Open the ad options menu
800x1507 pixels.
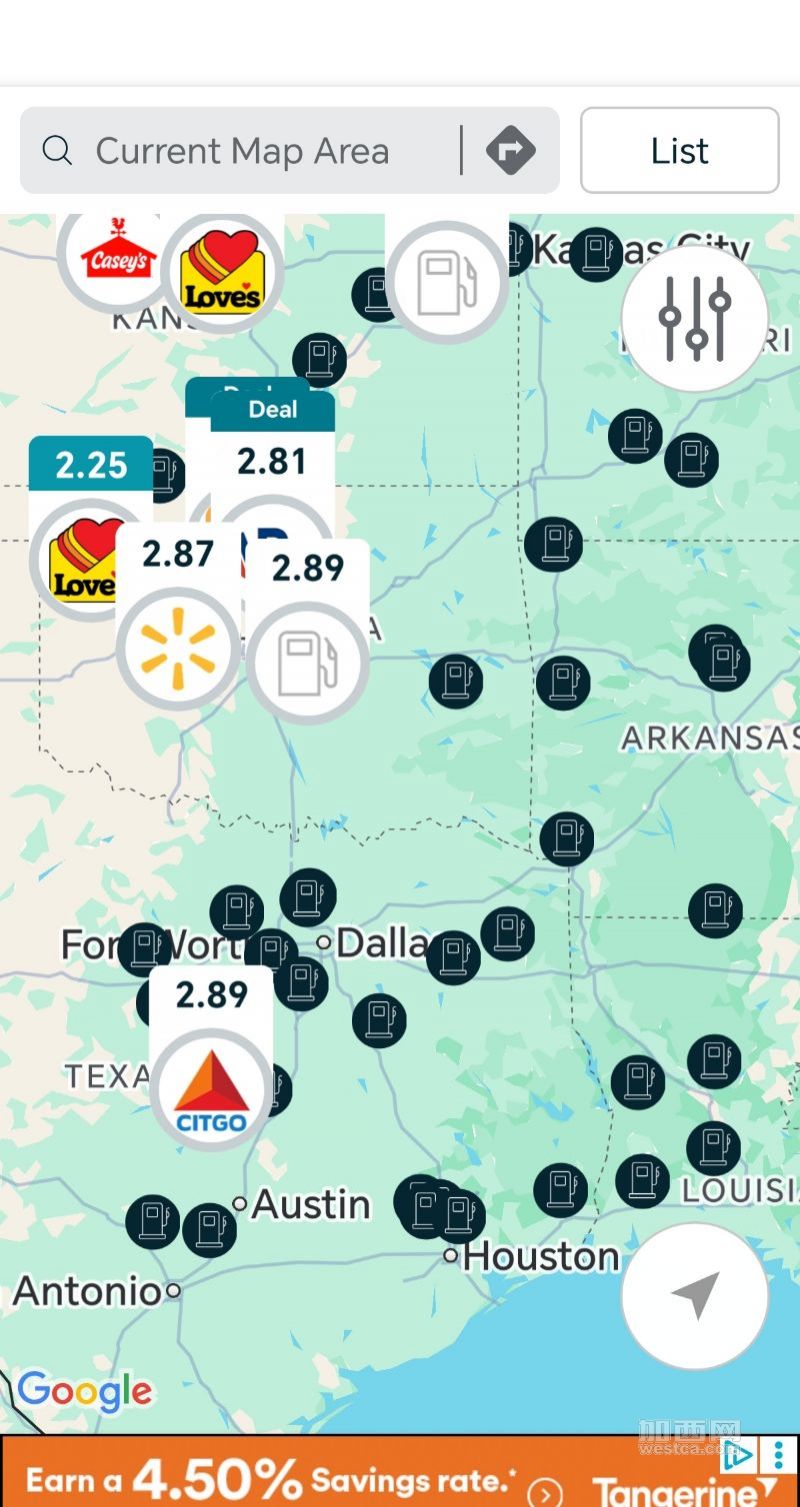click(778, 1454)
